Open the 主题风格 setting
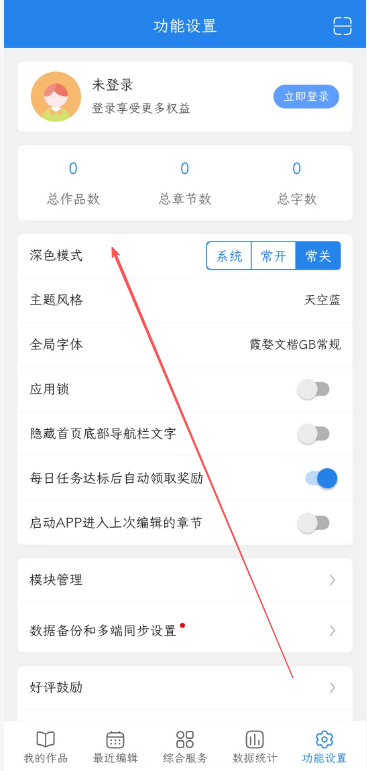 click(x=185, y=300)
